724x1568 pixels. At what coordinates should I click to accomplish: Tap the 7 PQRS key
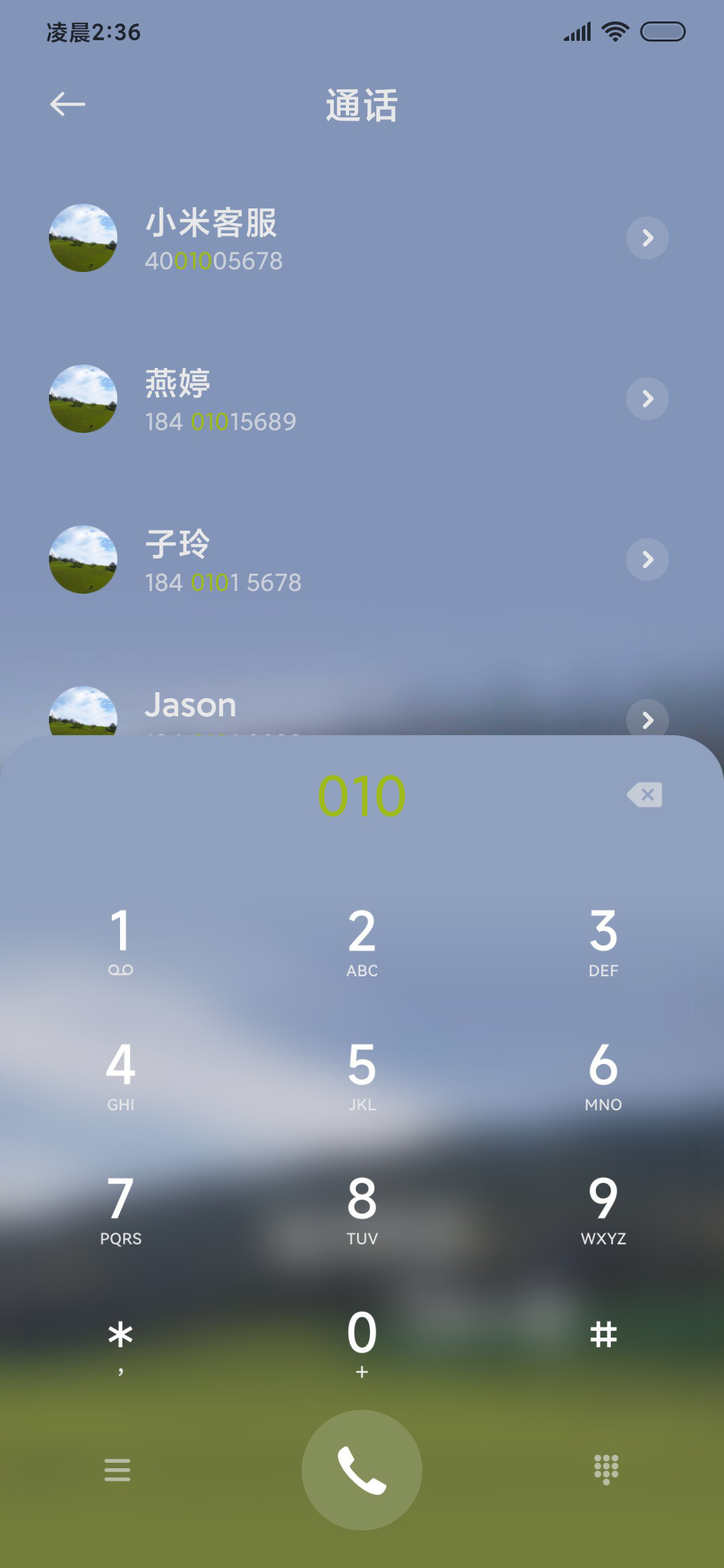pos(121,1210)
